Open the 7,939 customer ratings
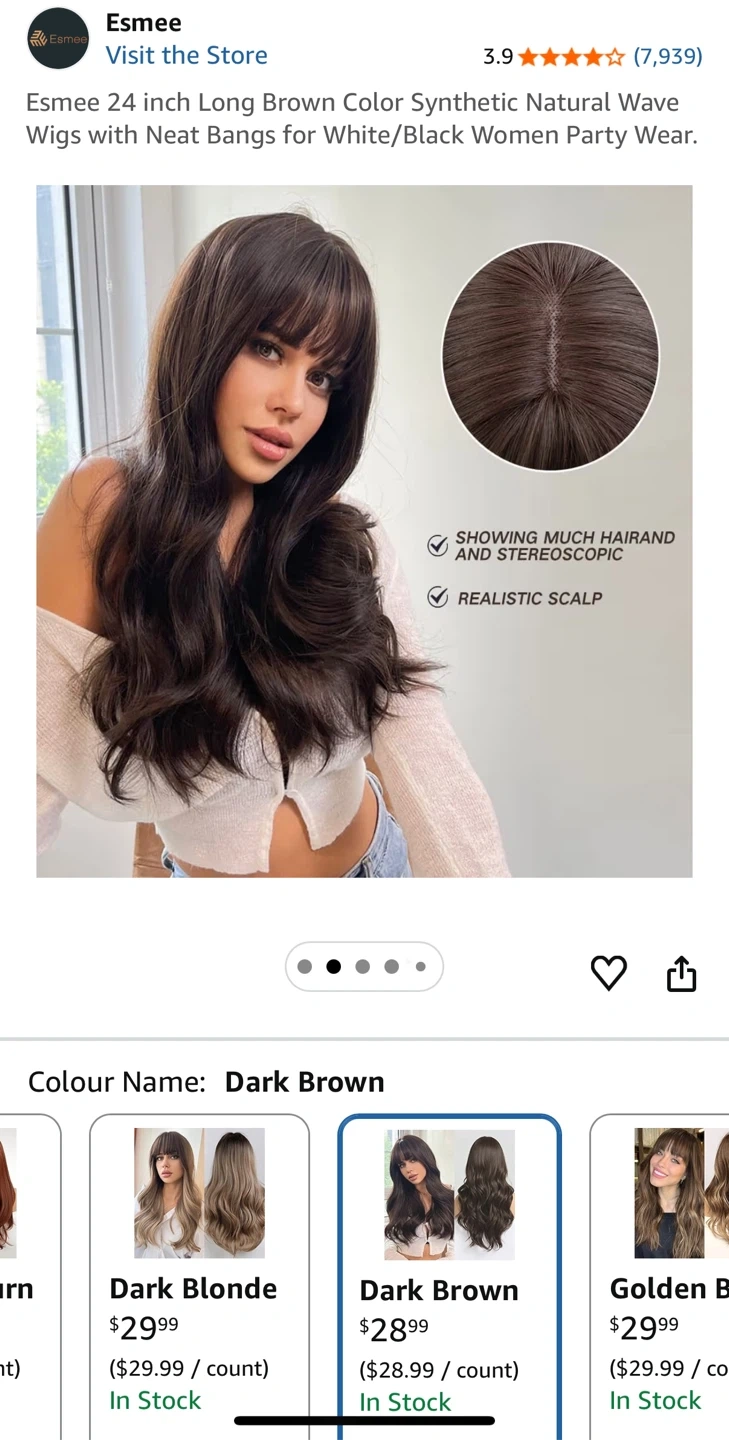This screenshot has width=729, height=1440. click(x=667, y=56)
